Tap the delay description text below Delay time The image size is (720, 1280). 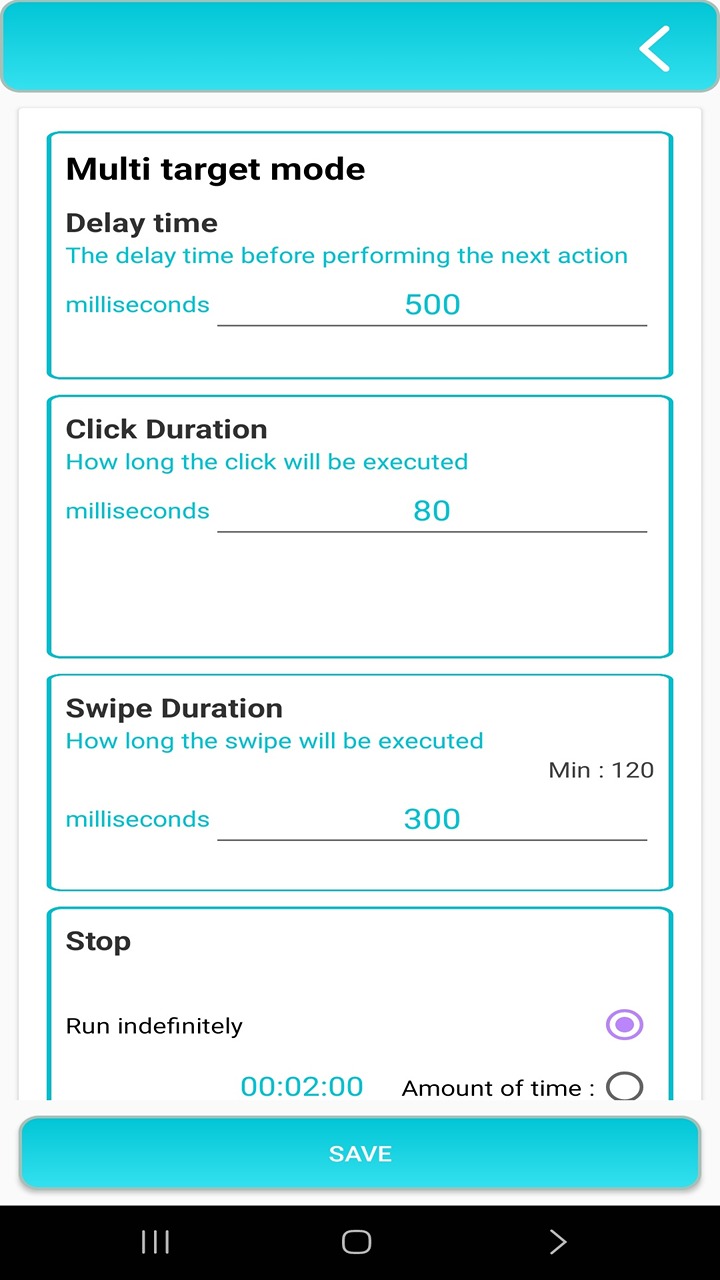click(x=345, y=255)
